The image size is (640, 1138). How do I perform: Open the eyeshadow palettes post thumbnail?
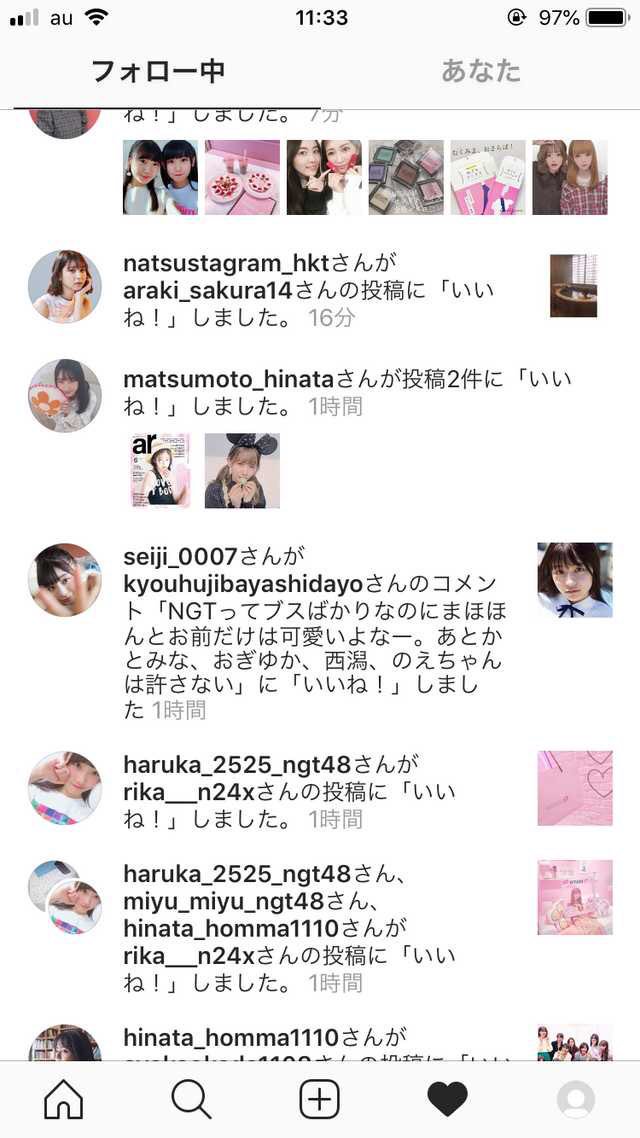point(406,177)
